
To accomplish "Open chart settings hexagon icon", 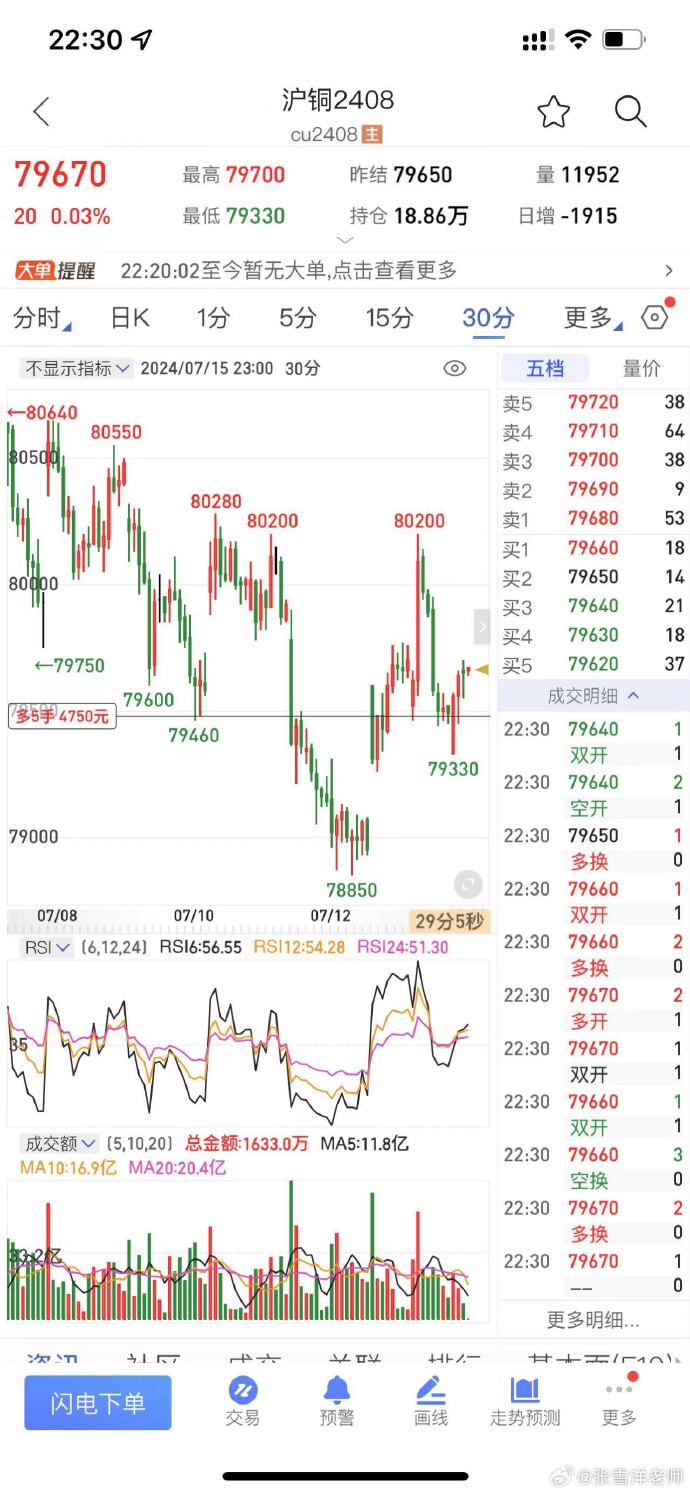I will (x=654, y=318).
